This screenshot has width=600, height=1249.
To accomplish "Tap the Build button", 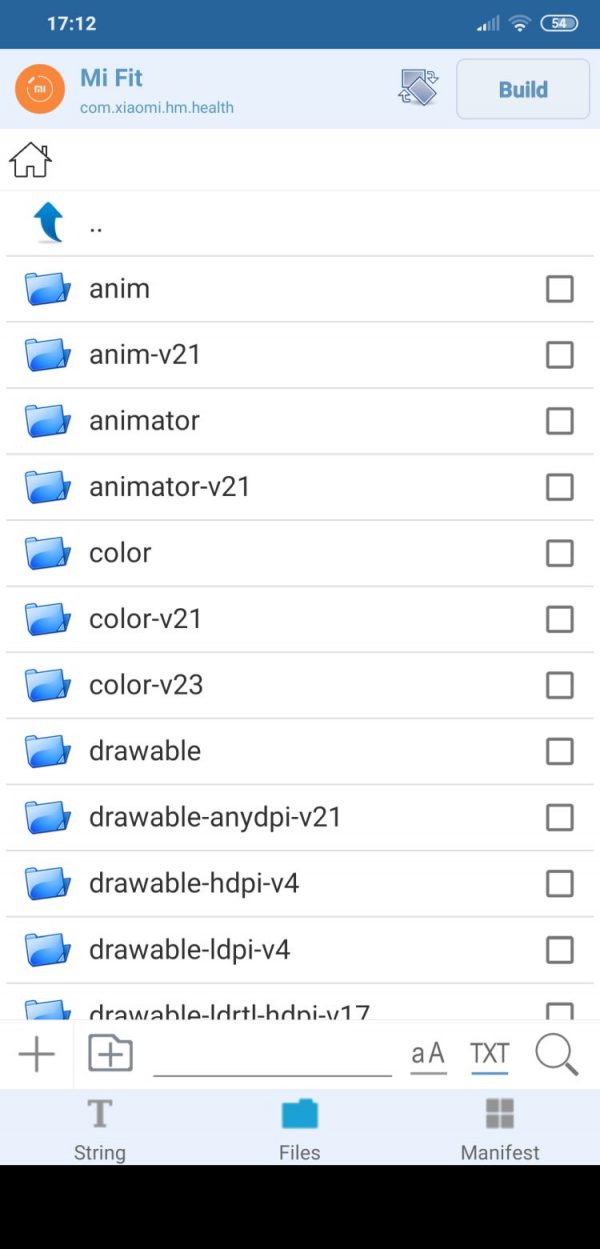I will click(523, 89).
